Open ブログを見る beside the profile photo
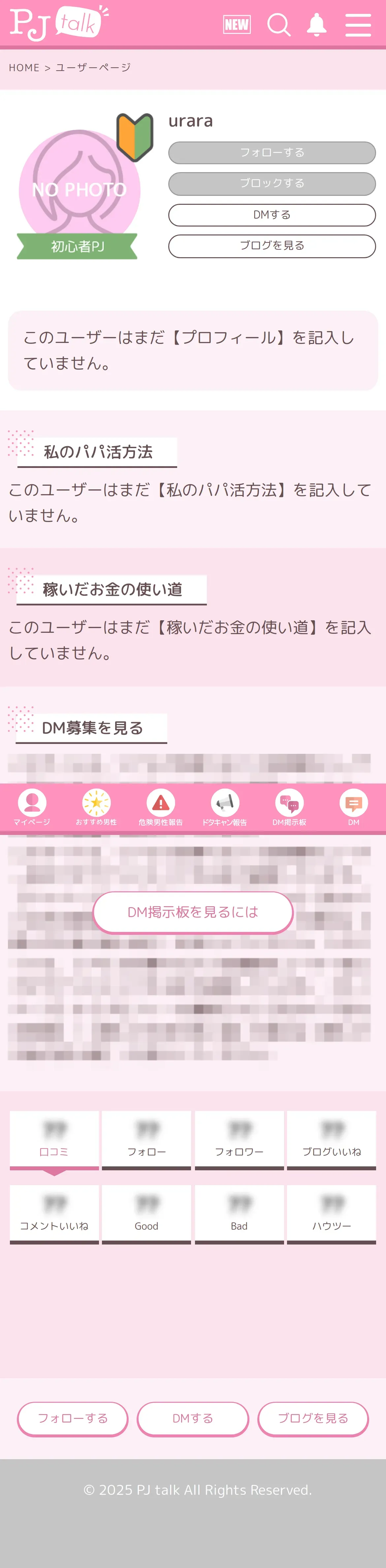386x1568 pixels. click(x=272, y=246)
